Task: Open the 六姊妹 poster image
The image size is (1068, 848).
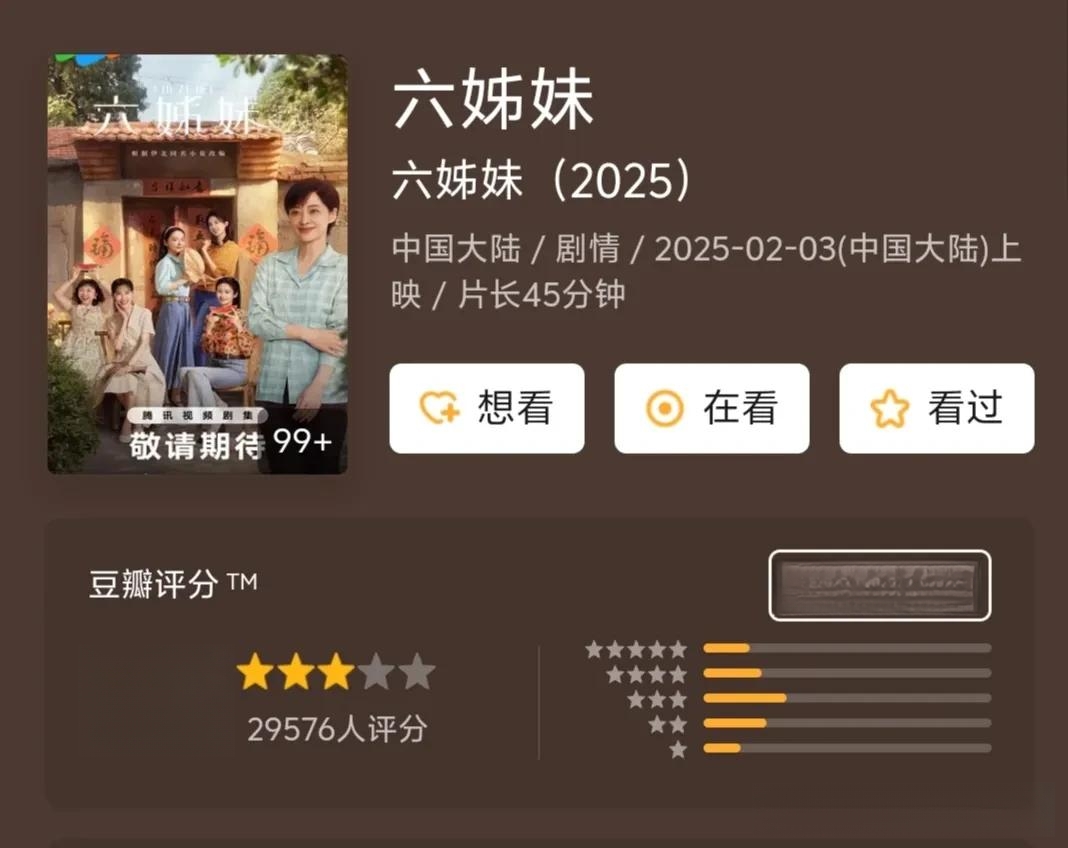Action: click(197, 264)
